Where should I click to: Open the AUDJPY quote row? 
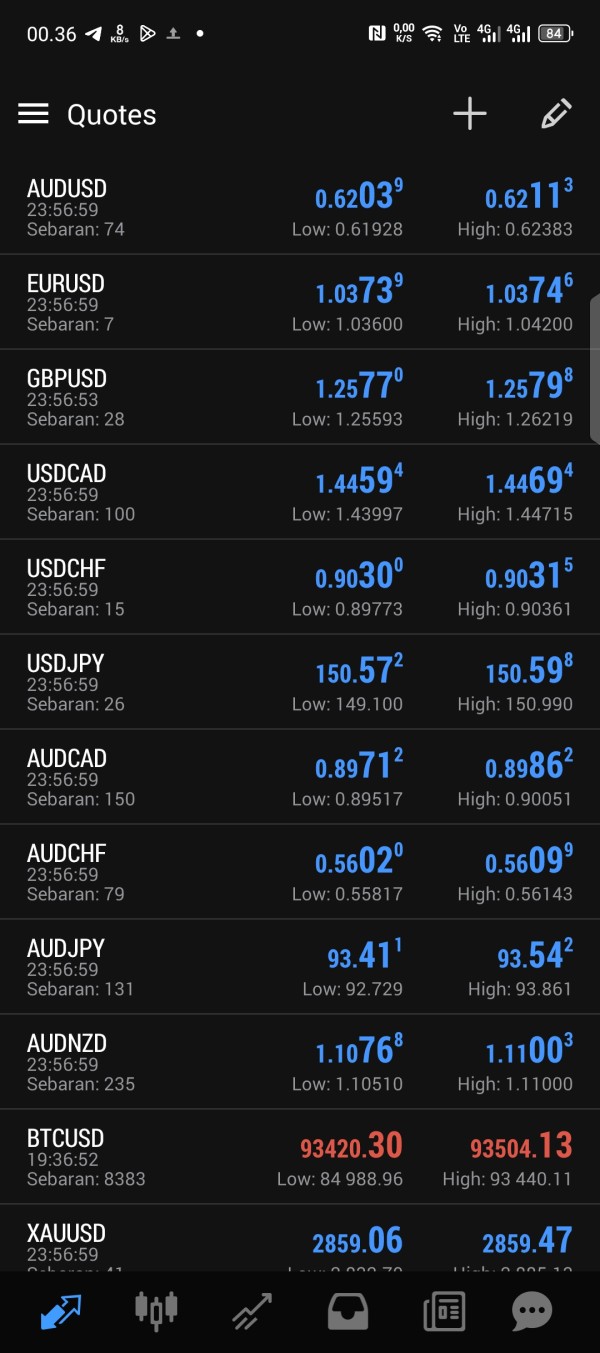pos(300,967)
